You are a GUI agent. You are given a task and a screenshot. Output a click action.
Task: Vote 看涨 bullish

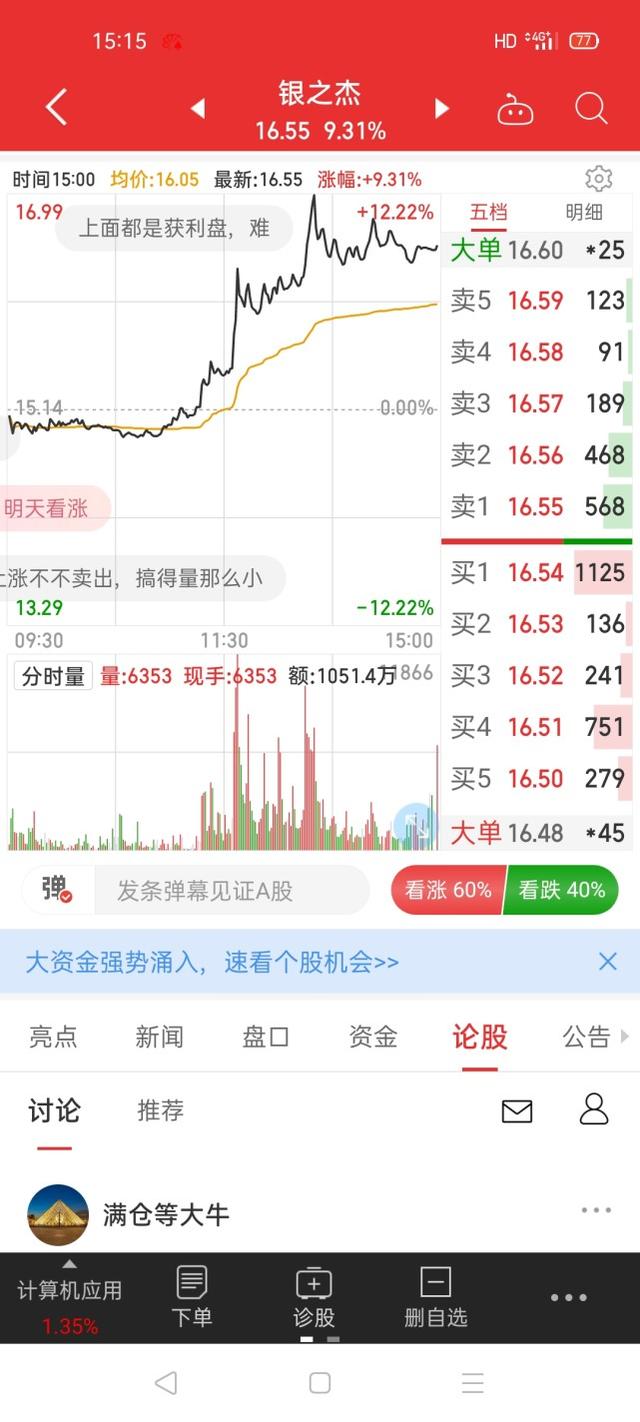[447, 890]
